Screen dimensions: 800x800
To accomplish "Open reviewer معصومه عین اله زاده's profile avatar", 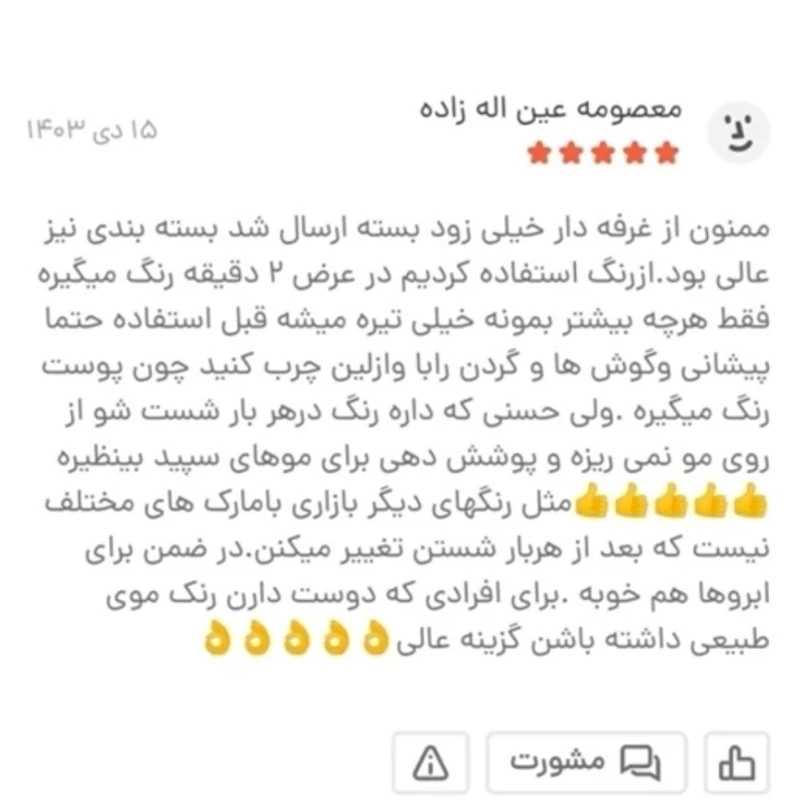I will [x=738, y=132].
